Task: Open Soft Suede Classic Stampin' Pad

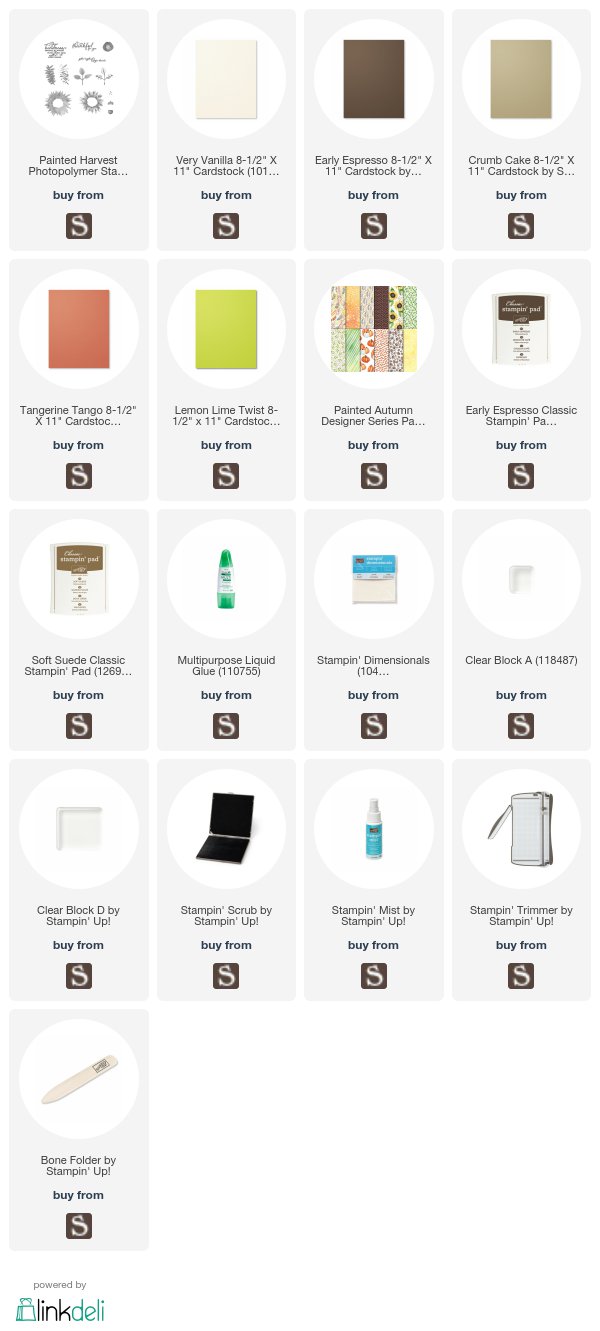Action: point(79,630)
